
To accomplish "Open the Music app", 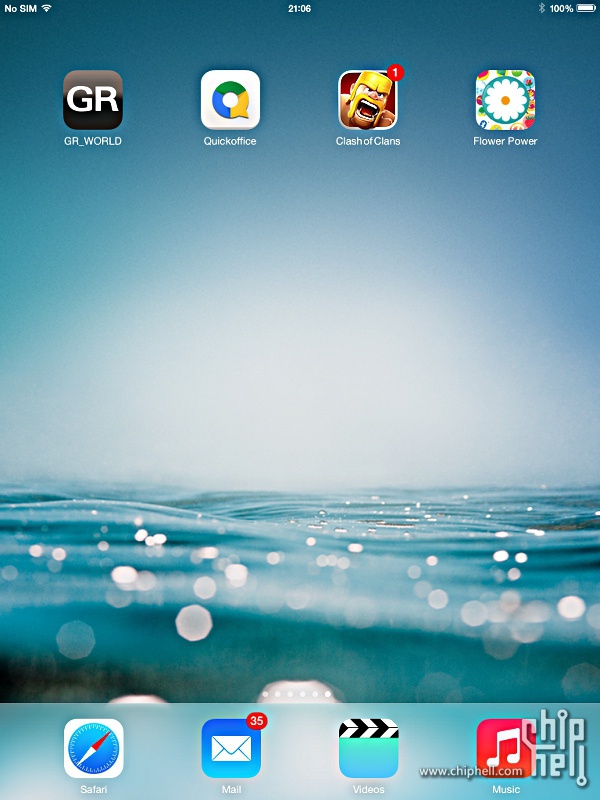I will pos(505,749).
